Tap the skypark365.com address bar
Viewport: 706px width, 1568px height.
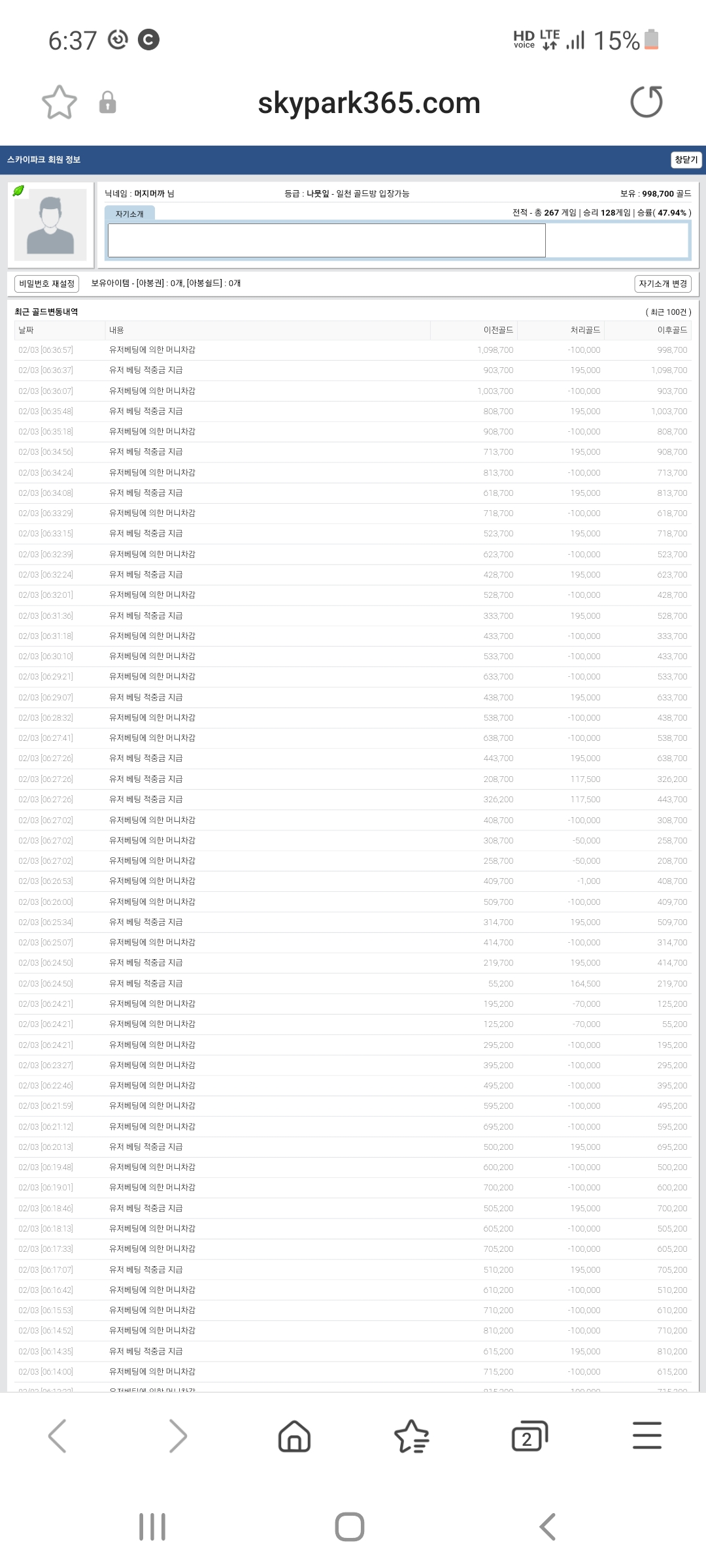[369, 103]
